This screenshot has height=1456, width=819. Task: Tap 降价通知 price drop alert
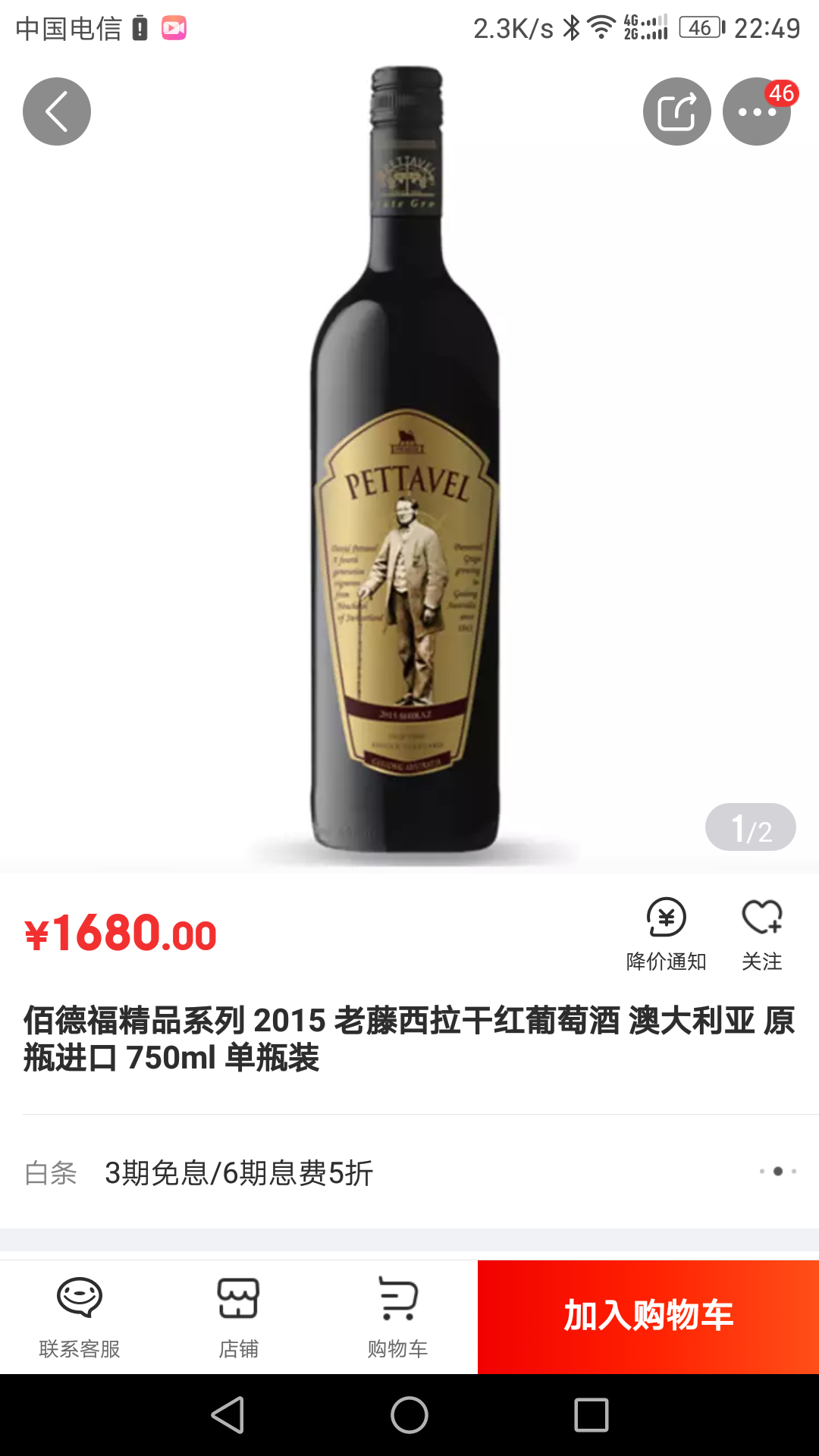[666, 934]
